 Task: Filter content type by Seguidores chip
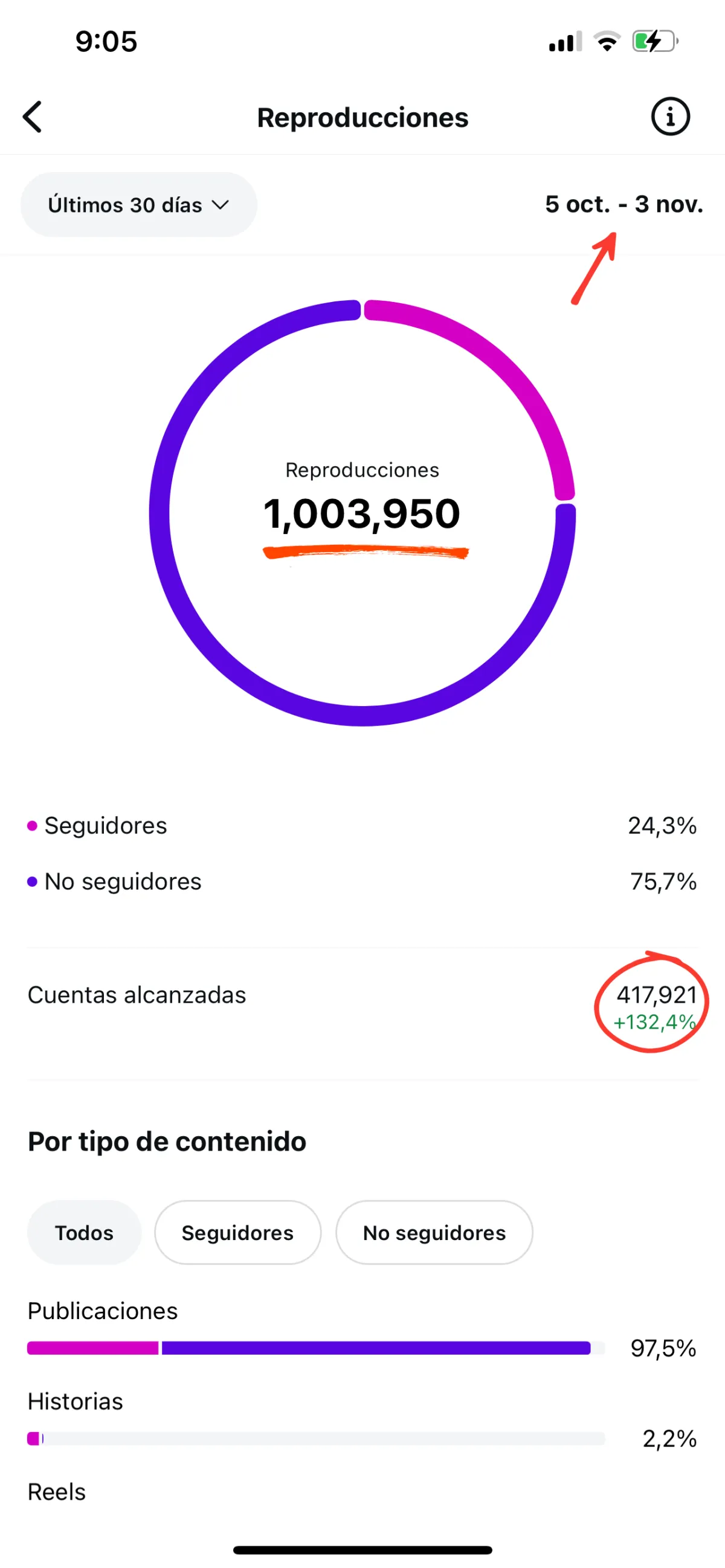[x=237, y=1233]
